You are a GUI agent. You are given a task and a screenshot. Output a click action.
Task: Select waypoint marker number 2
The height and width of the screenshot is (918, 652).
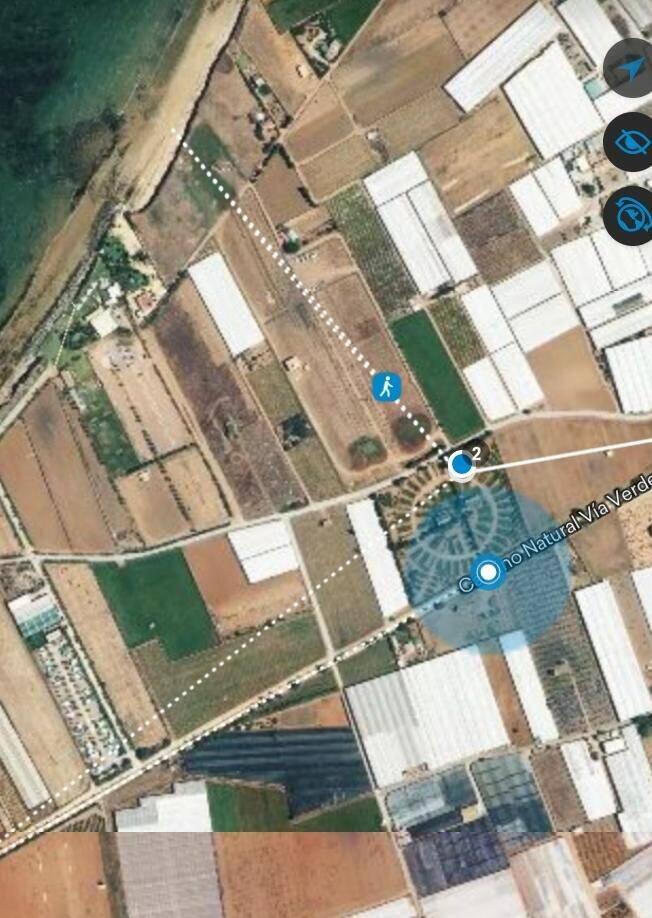click(x=461, y=464)
